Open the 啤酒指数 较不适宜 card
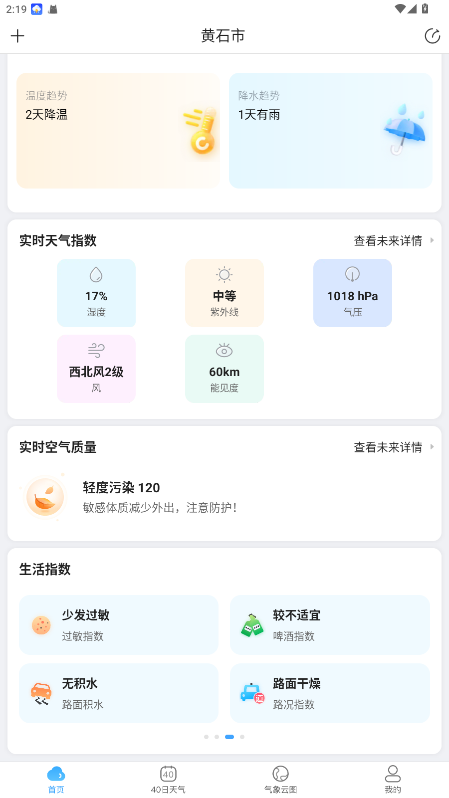The image size is (449, 798). (x=330, y=625)
